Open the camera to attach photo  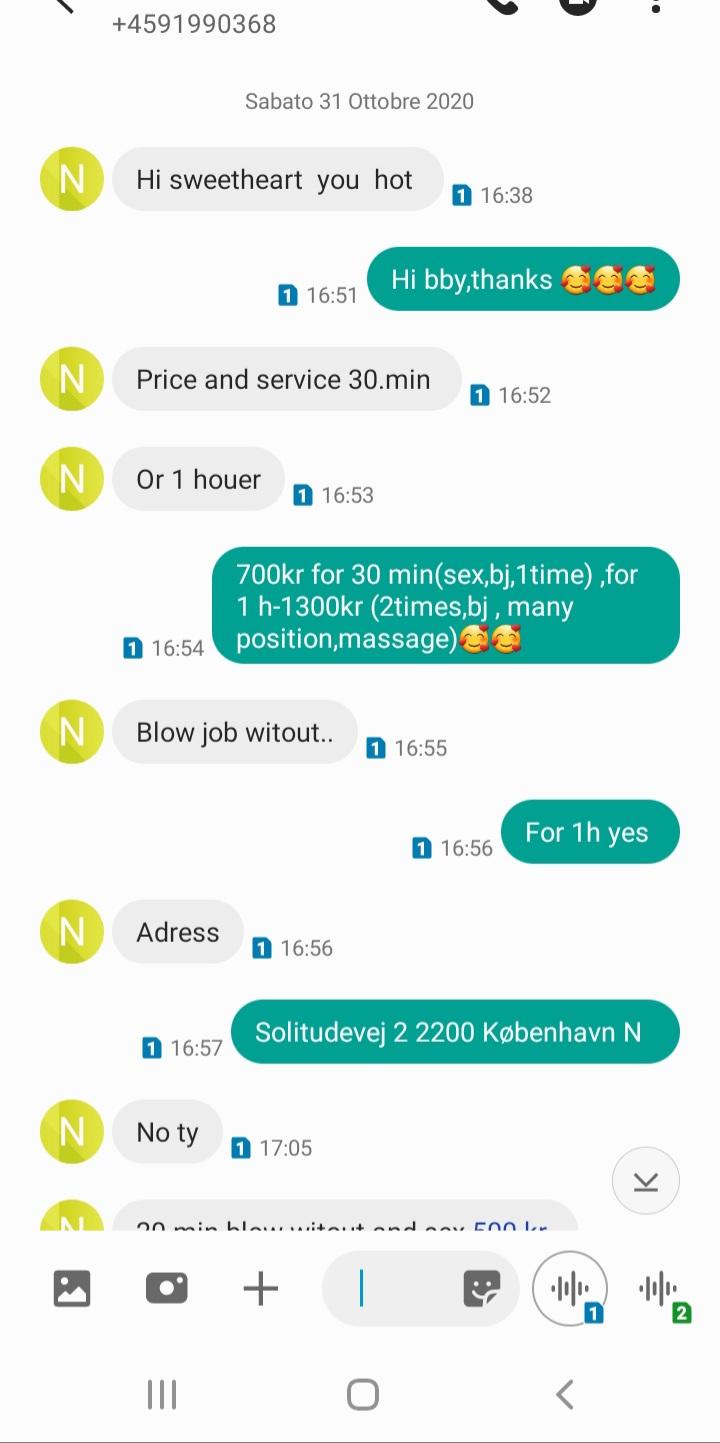pyautogui.click(x=167, y=1289)
